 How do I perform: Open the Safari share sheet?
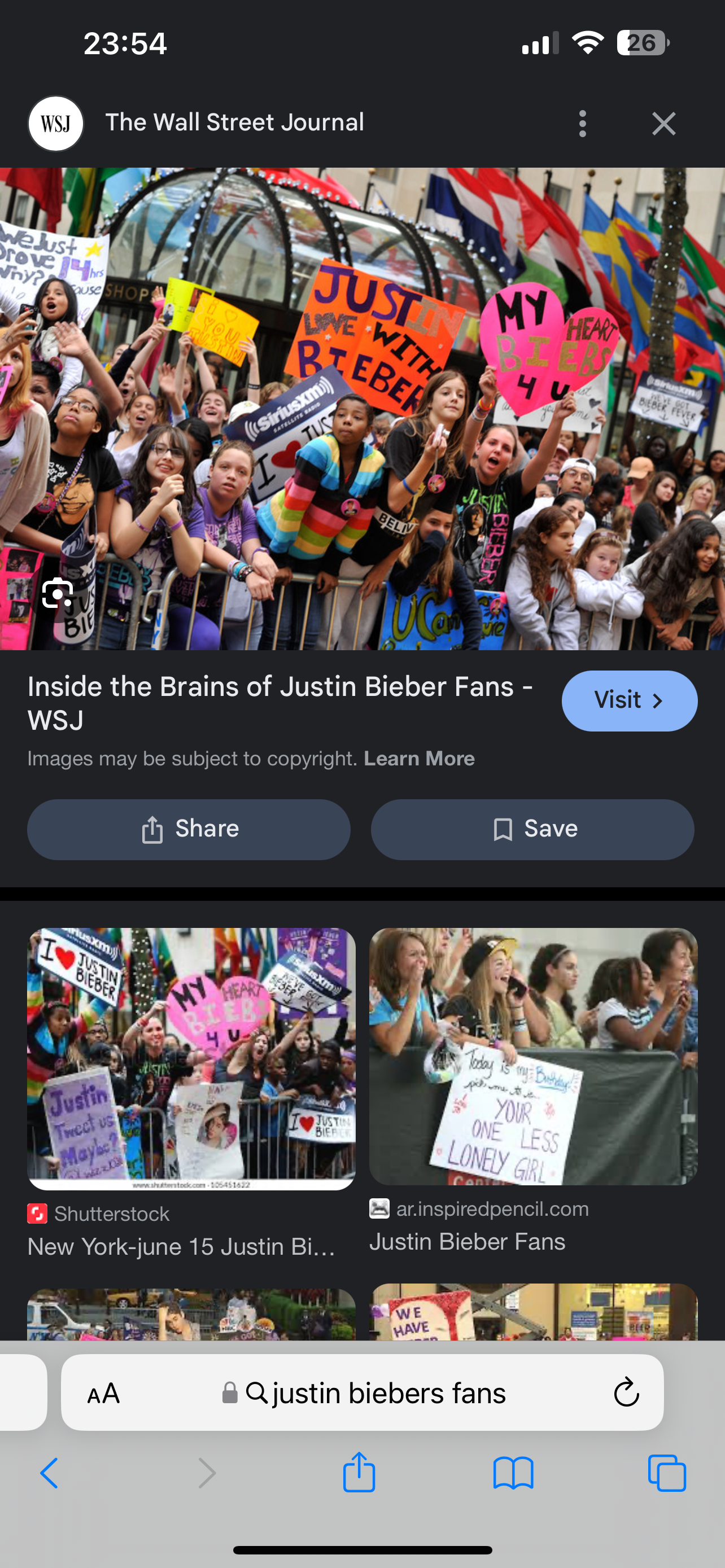359,1473
